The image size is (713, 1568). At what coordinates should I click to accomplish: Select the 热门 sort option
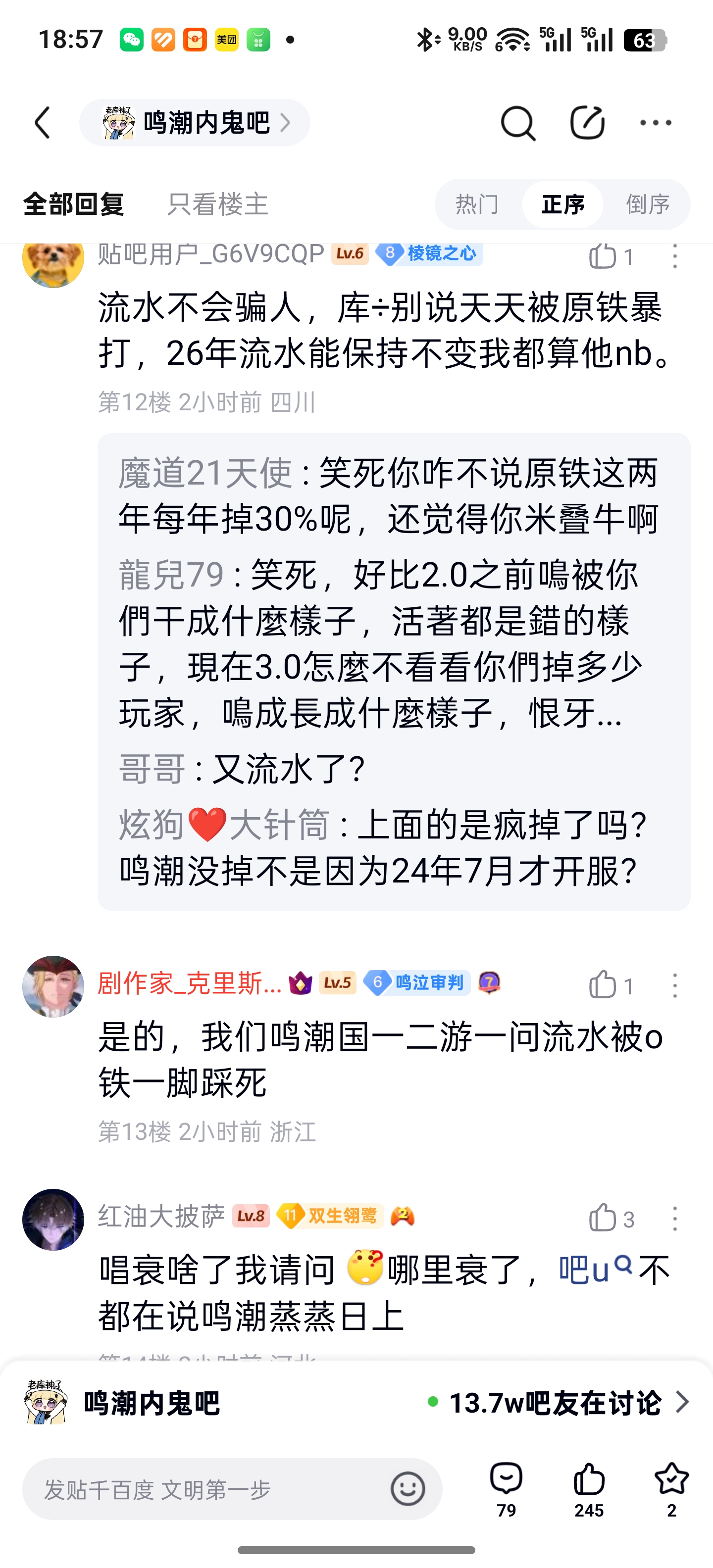point(477,204)
